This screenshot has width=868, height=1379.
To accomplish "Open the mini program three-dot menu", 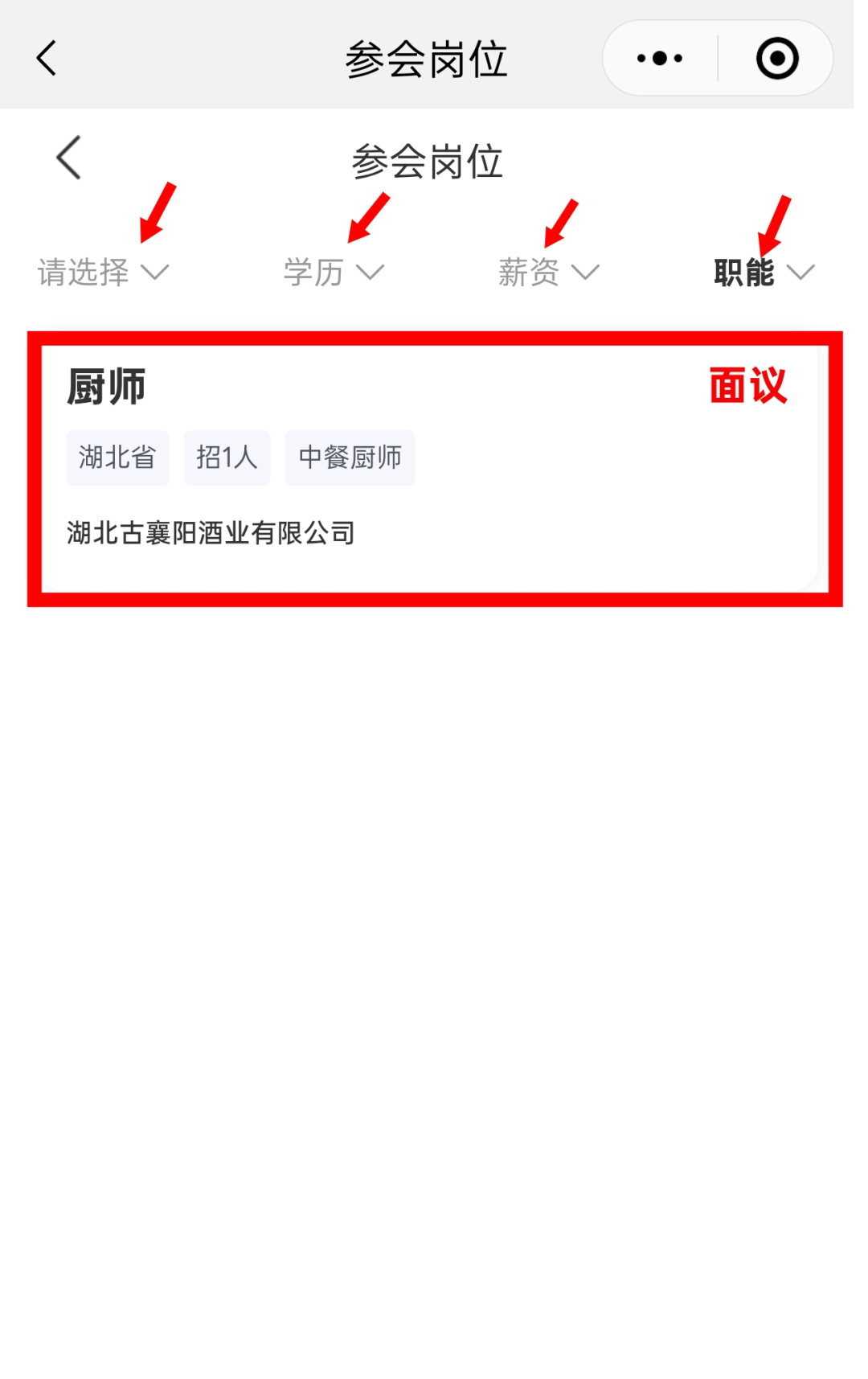I will (x=660, y=59).
